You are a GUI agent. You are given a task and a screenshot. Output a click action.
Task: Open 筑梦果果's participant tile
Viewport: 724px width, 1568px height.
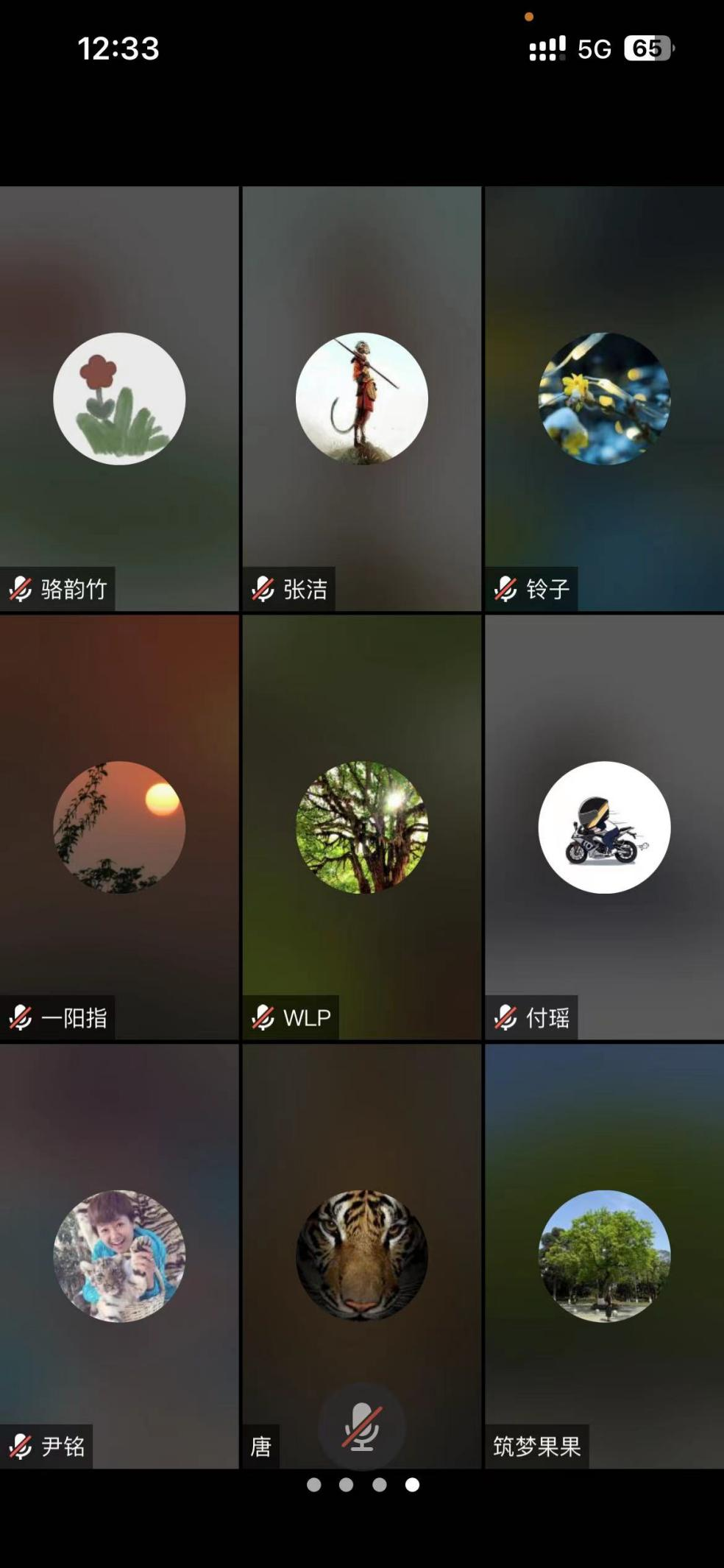604,1255
